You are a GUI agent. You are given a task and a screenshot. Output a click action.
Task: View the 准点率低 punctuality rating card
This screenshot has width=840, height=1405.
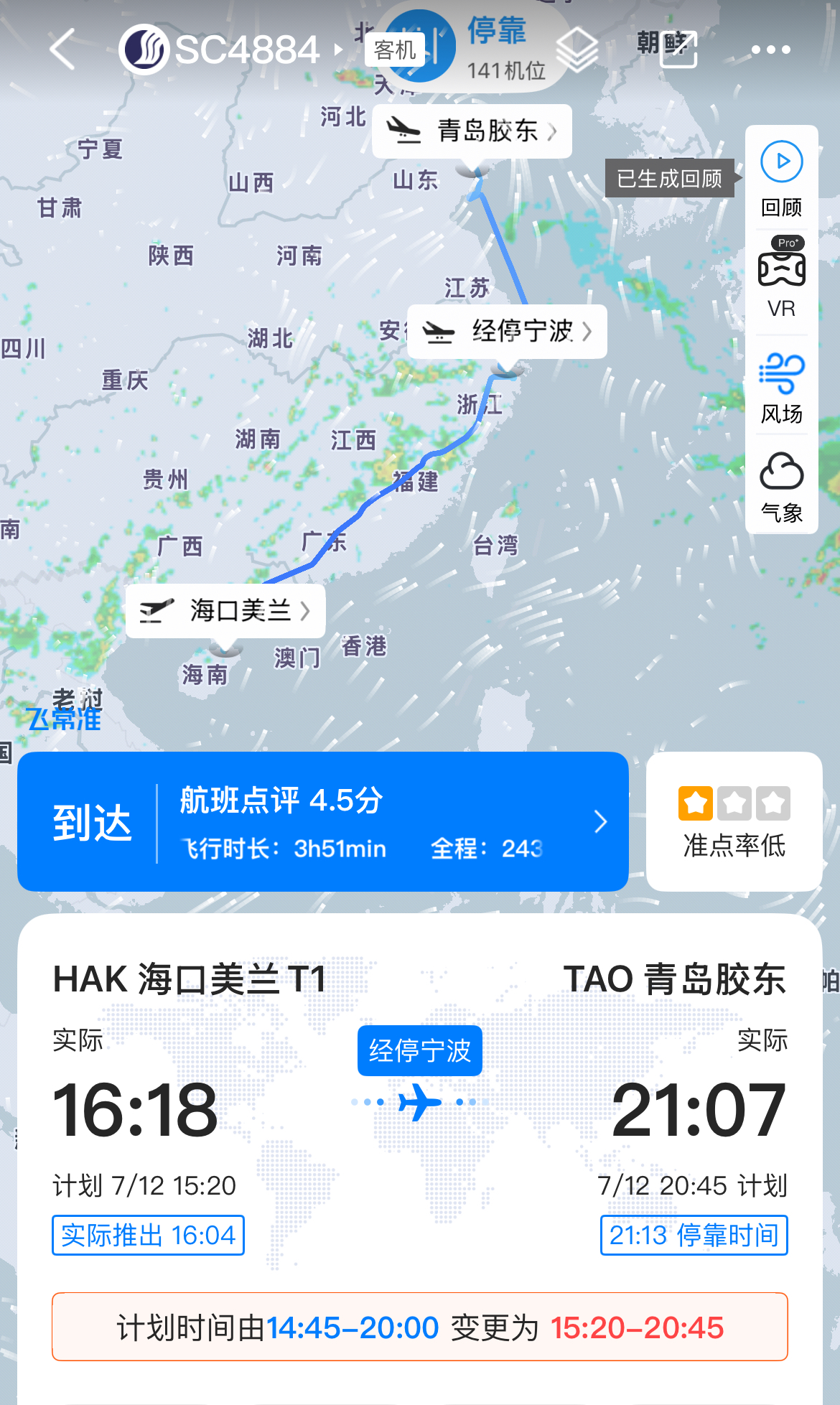pos(734,821)
